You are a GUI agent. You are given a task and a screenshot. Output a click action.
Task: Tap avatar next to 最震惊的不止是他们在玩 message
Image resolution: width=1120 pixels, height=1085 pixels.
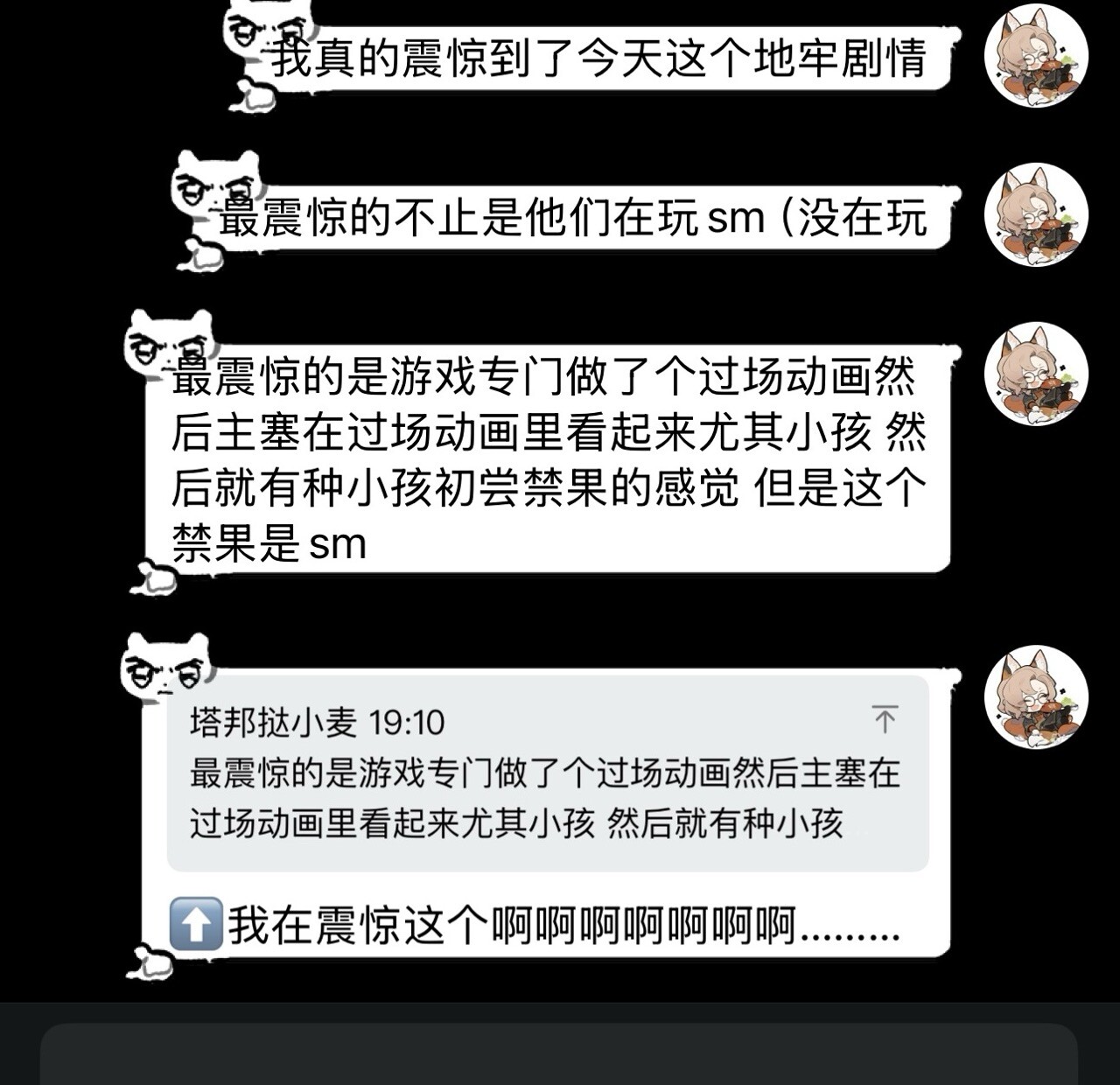1036,215
